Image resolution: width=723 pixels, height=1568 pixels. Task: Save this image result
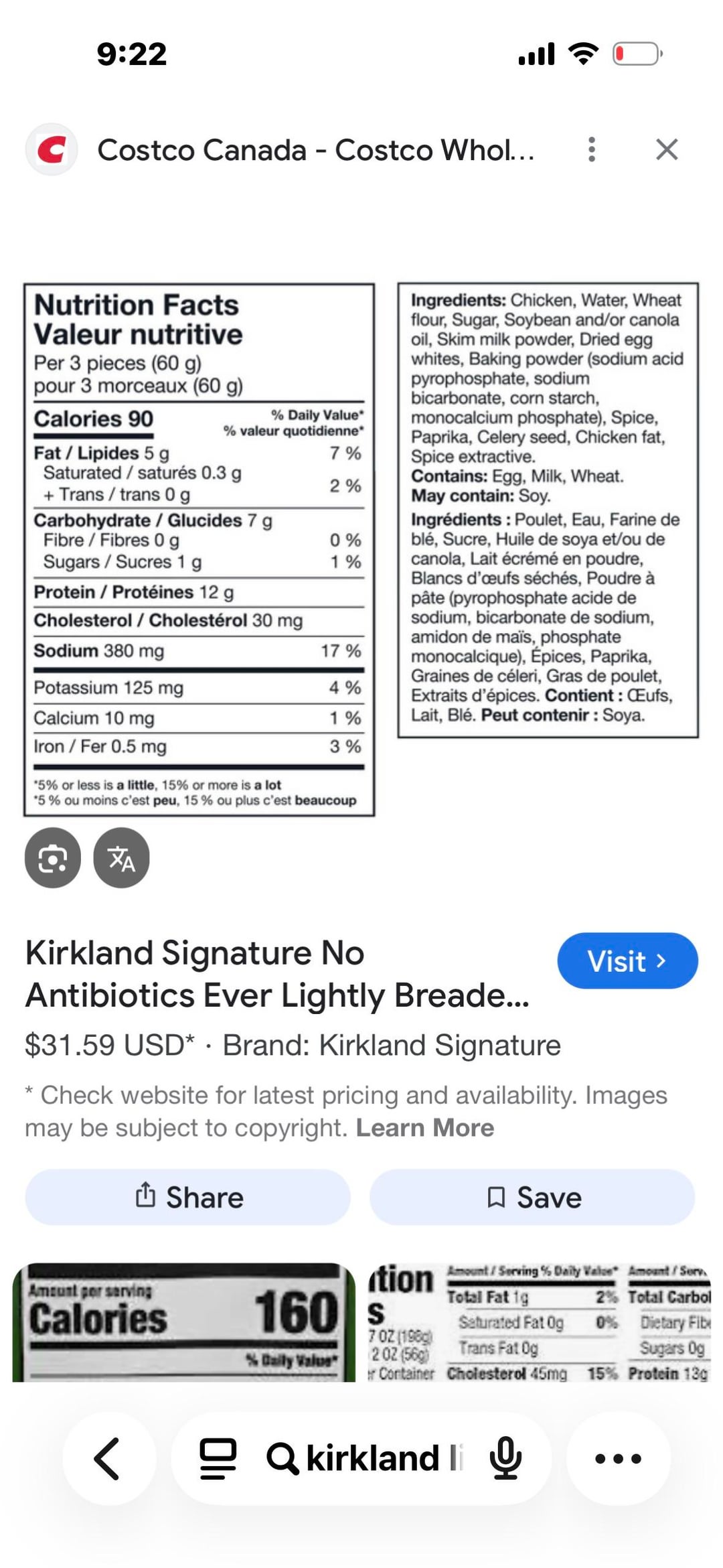point(532,1197)
